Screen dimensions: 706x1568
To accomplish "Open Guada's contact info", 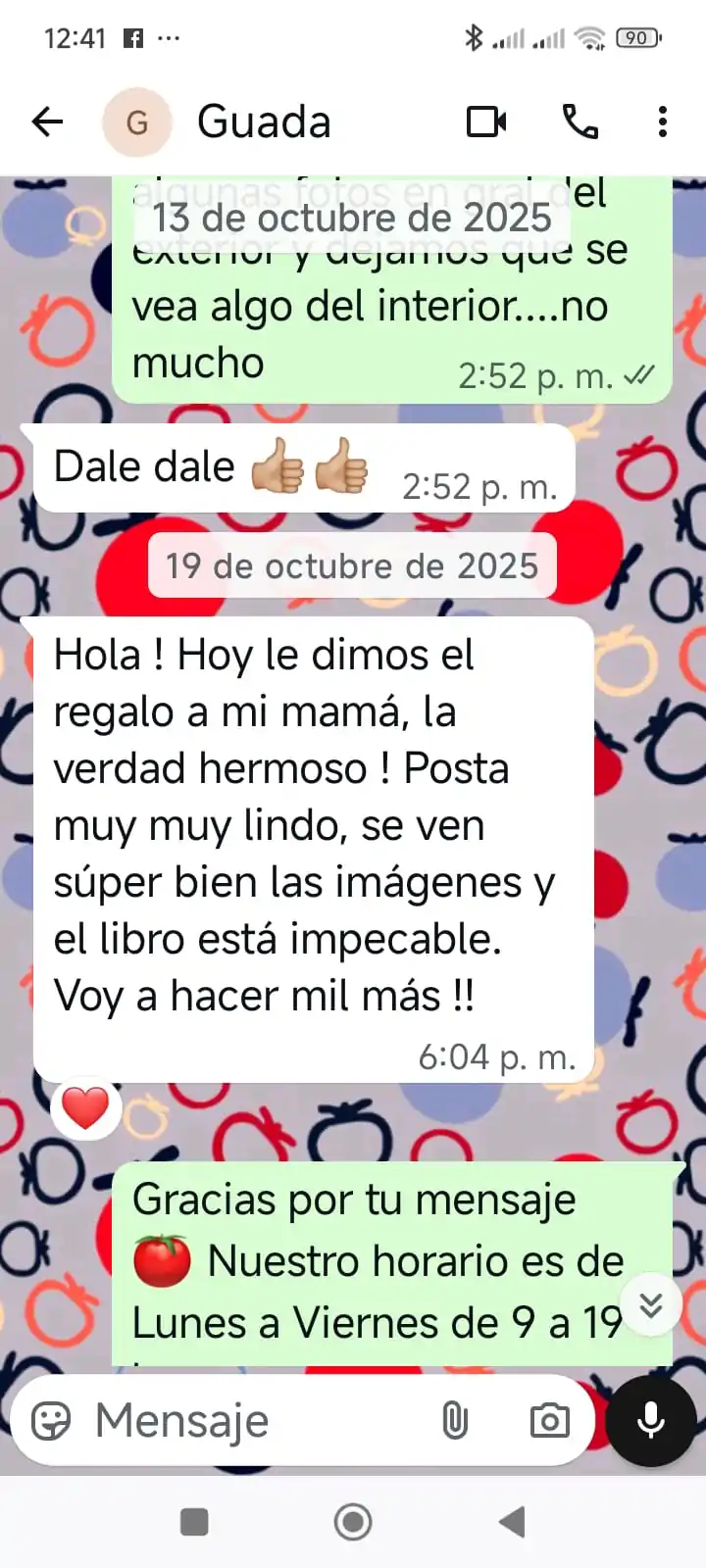I will point(264,122).
